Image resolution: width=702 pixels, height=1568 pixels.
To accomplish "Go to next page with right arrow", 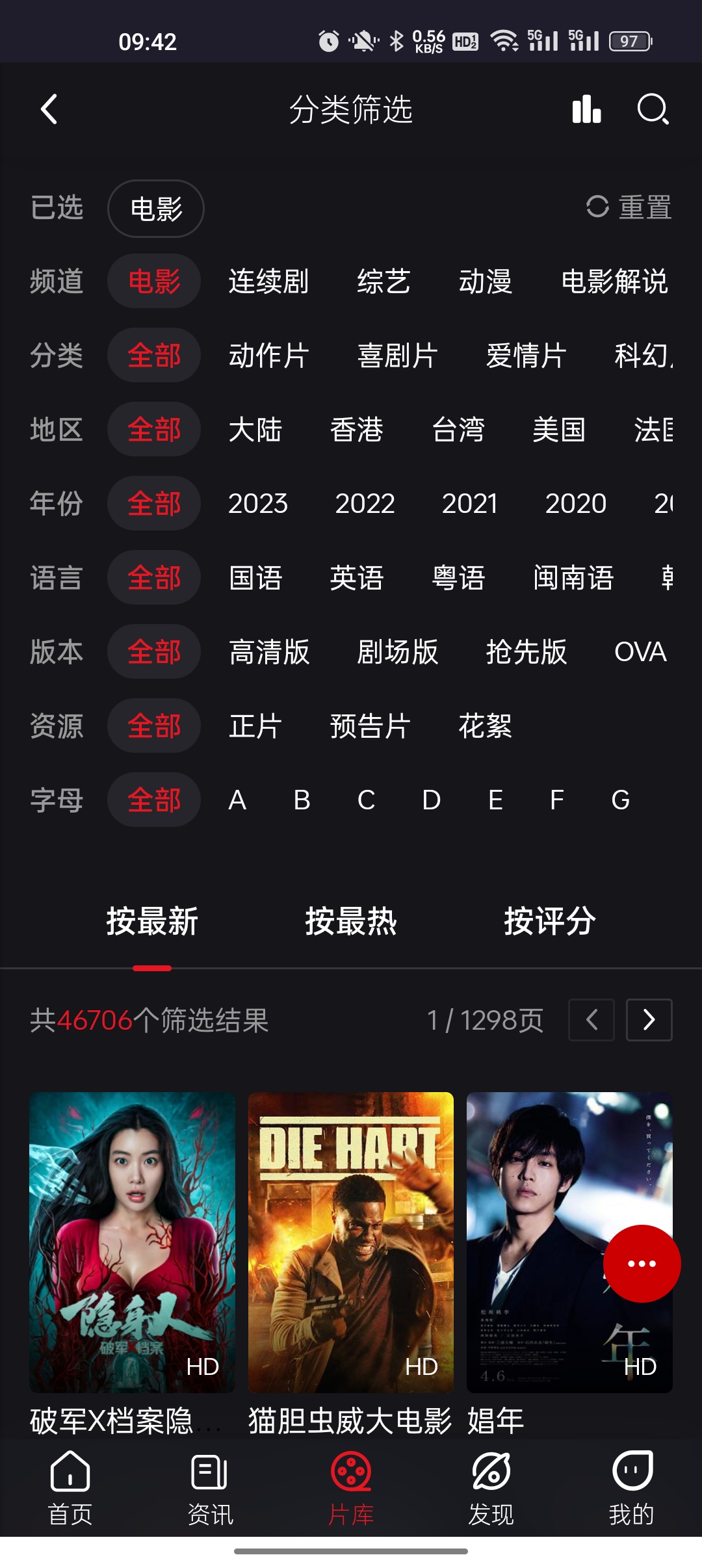I will click(x=649, y=1019).
